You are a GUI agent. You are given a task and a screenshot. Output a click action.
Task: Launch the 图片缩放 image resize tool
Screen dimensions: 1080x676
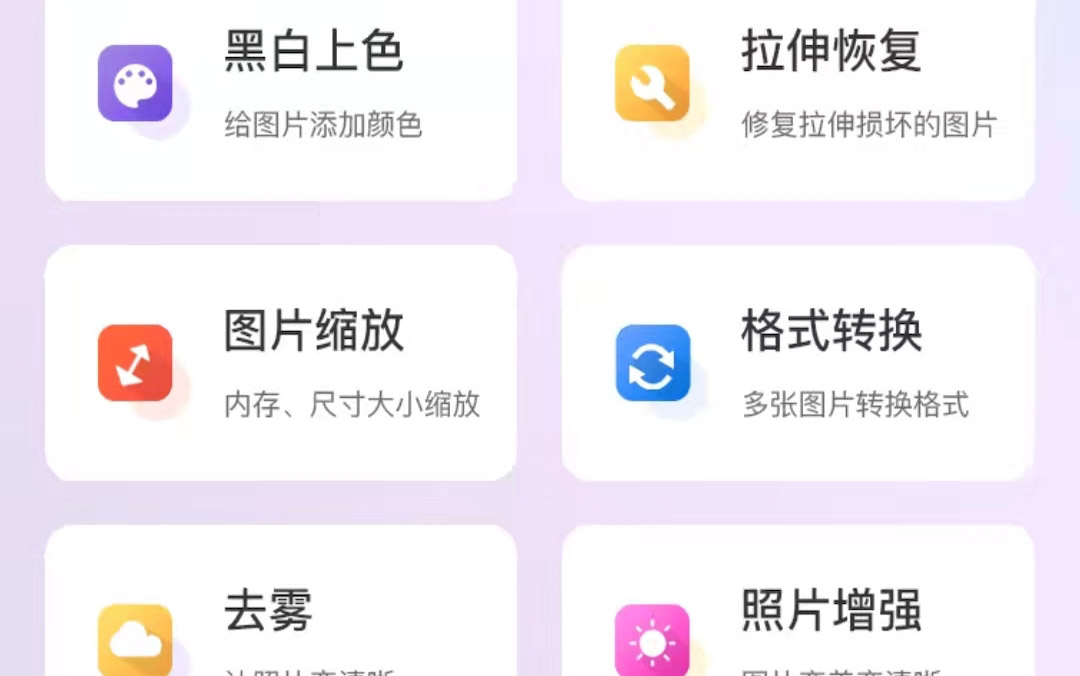(281, 363)
